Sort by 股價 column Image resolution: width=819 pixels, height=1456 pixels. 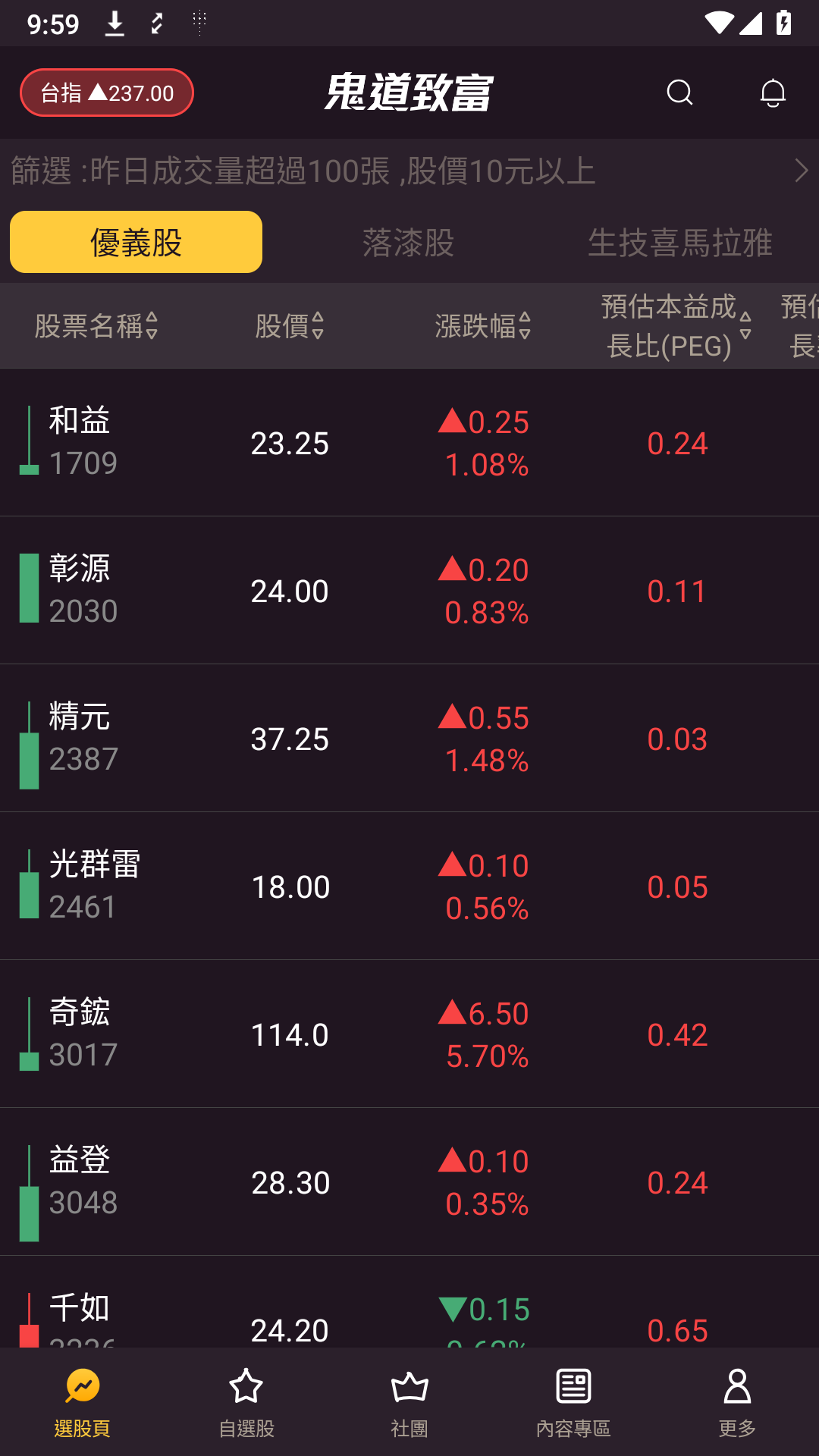pyautogui.click(x=290, y=326)
